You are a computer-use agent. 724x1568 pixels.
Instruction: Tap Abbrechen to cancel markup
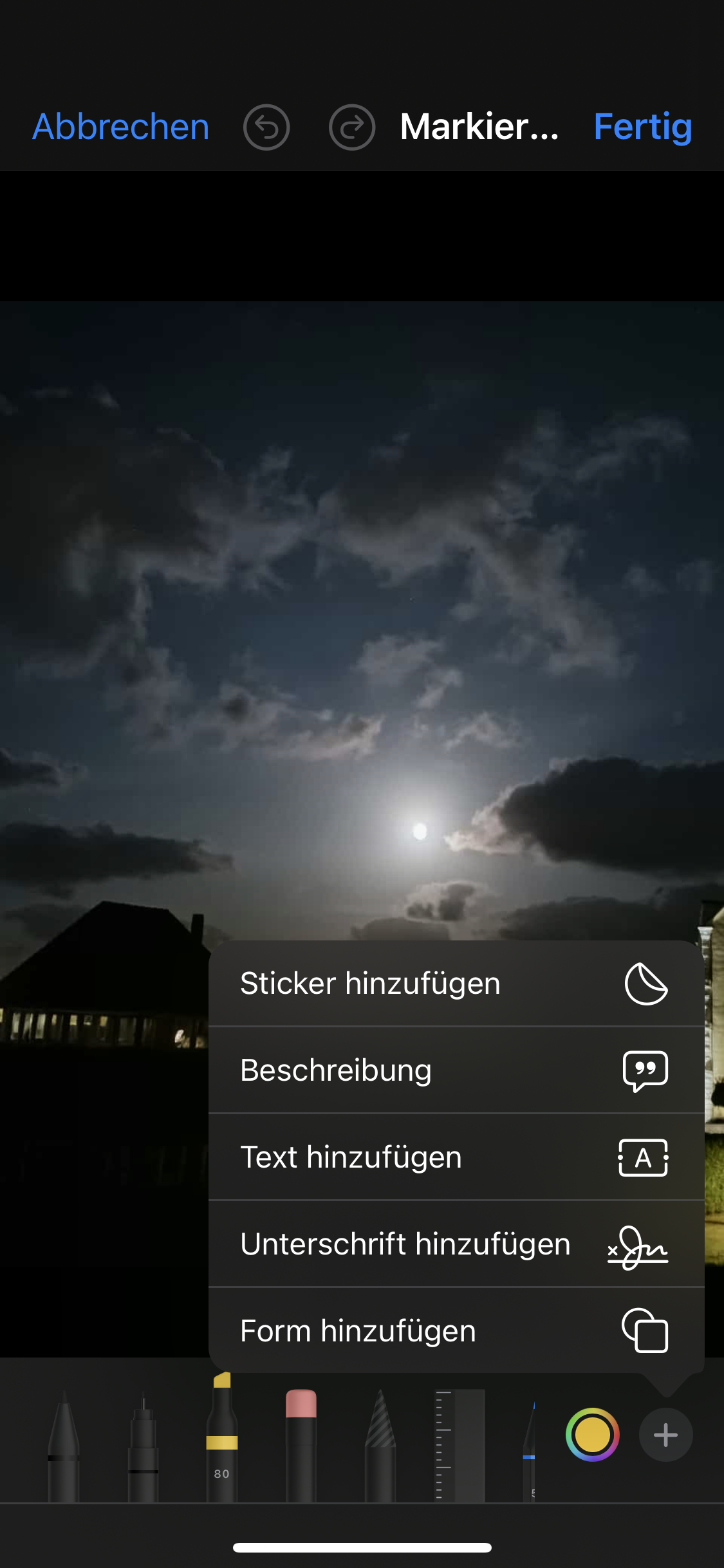point(121,127)
